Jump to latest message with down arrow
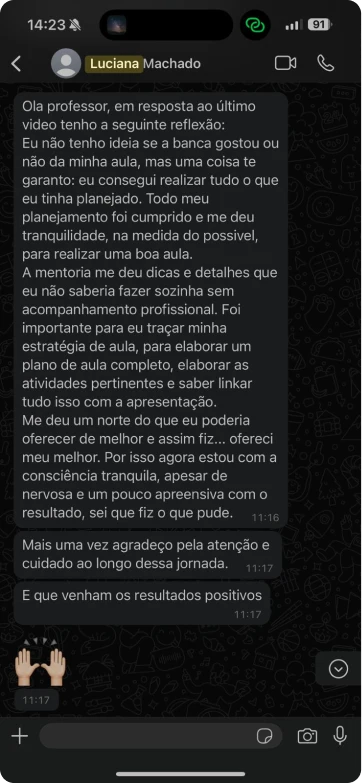362x783 pixels. pos(339,668)
